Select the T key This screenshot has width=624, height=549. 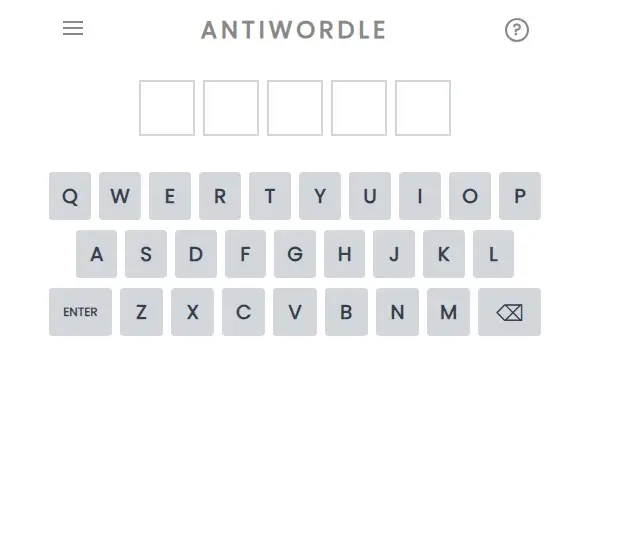270,196
